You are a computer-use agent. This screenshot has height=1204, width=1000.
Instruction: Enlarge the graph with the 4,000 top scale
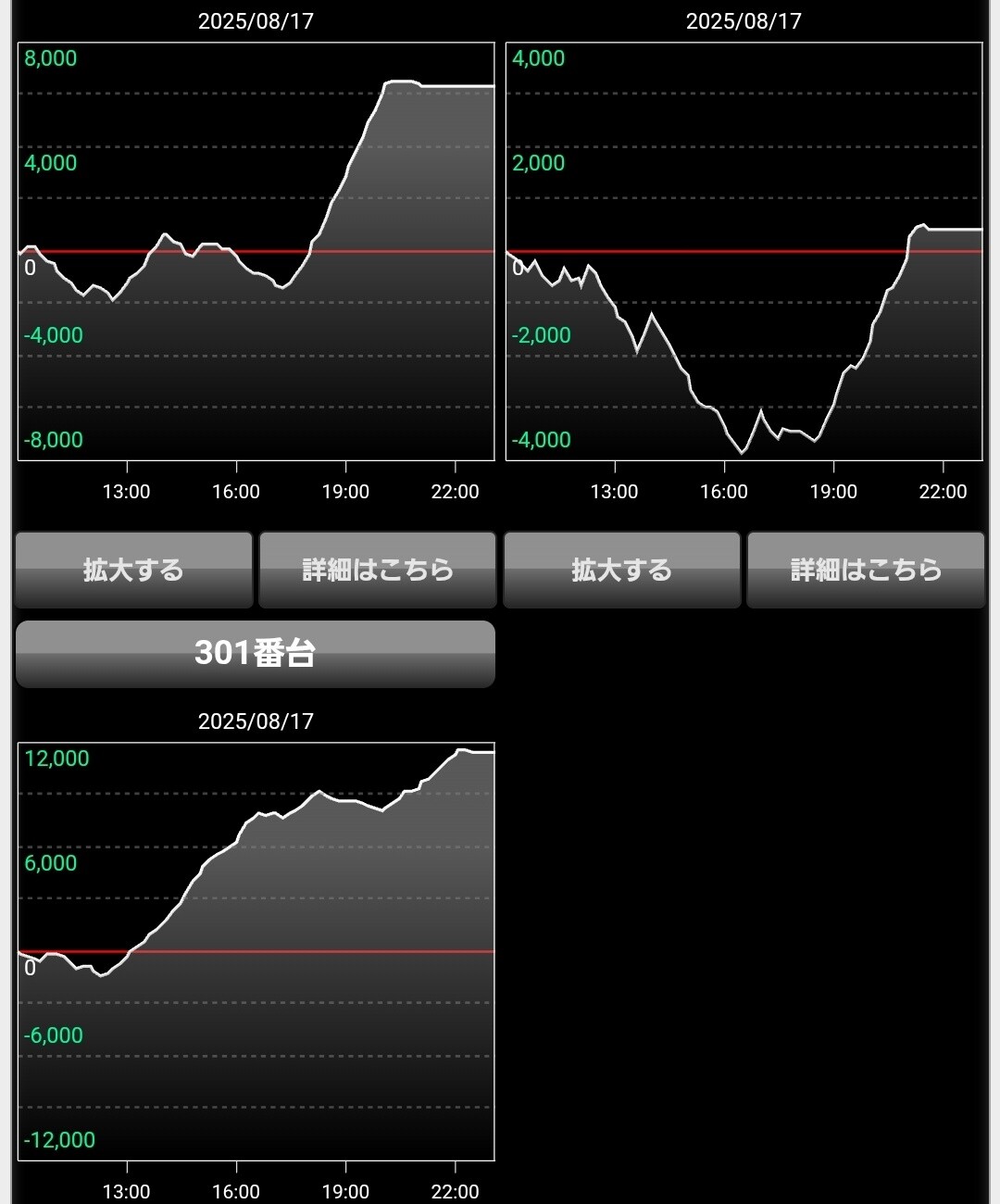coord(621,570)
